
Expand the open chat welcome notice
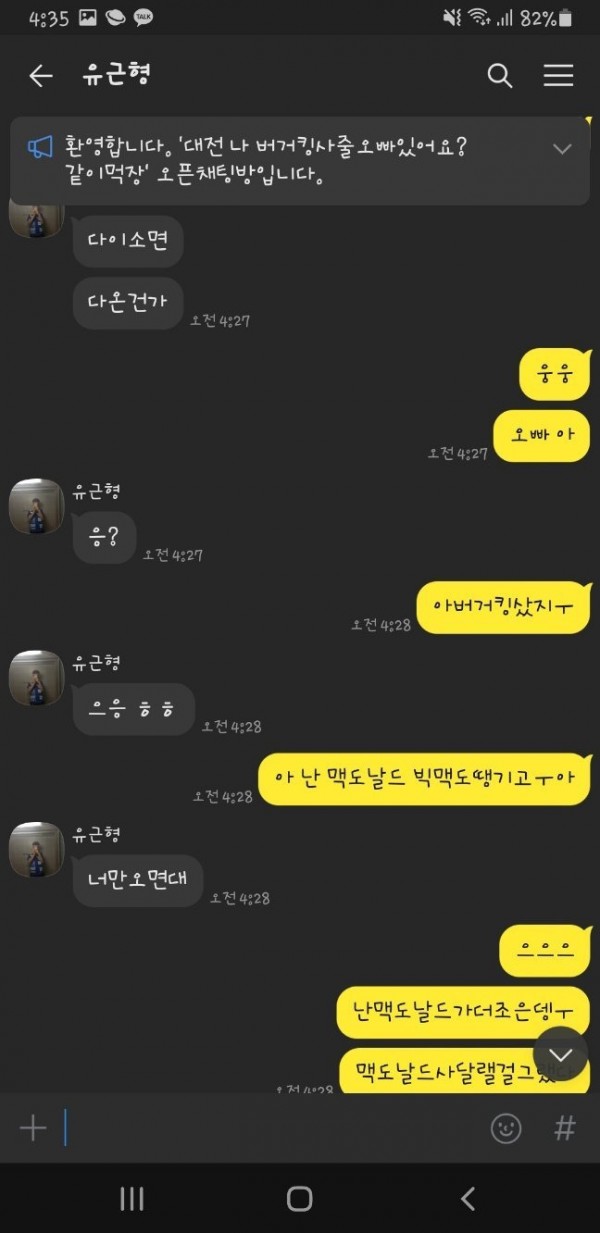[562, 149]
